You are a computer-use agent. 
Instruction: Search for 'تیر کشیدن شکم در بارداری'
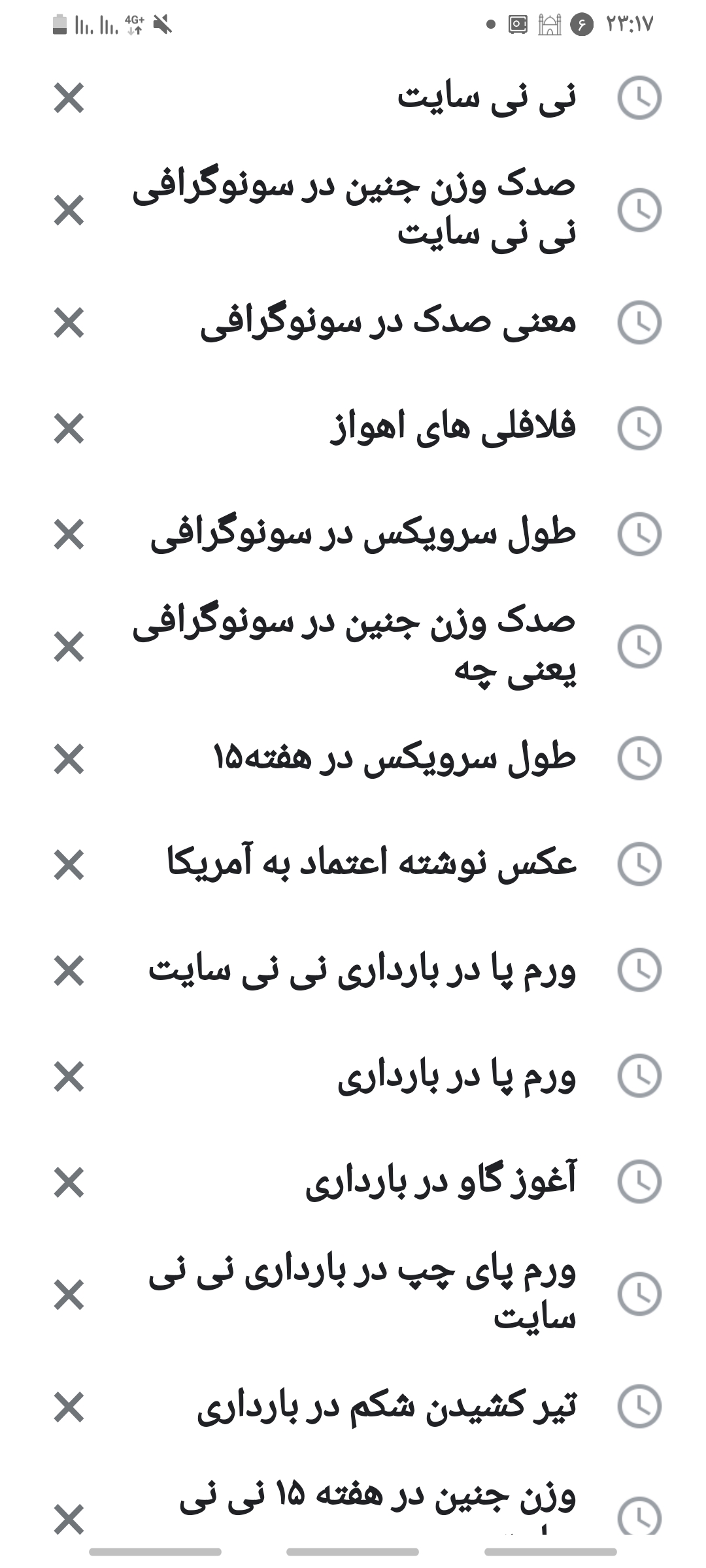point(386,1407)
